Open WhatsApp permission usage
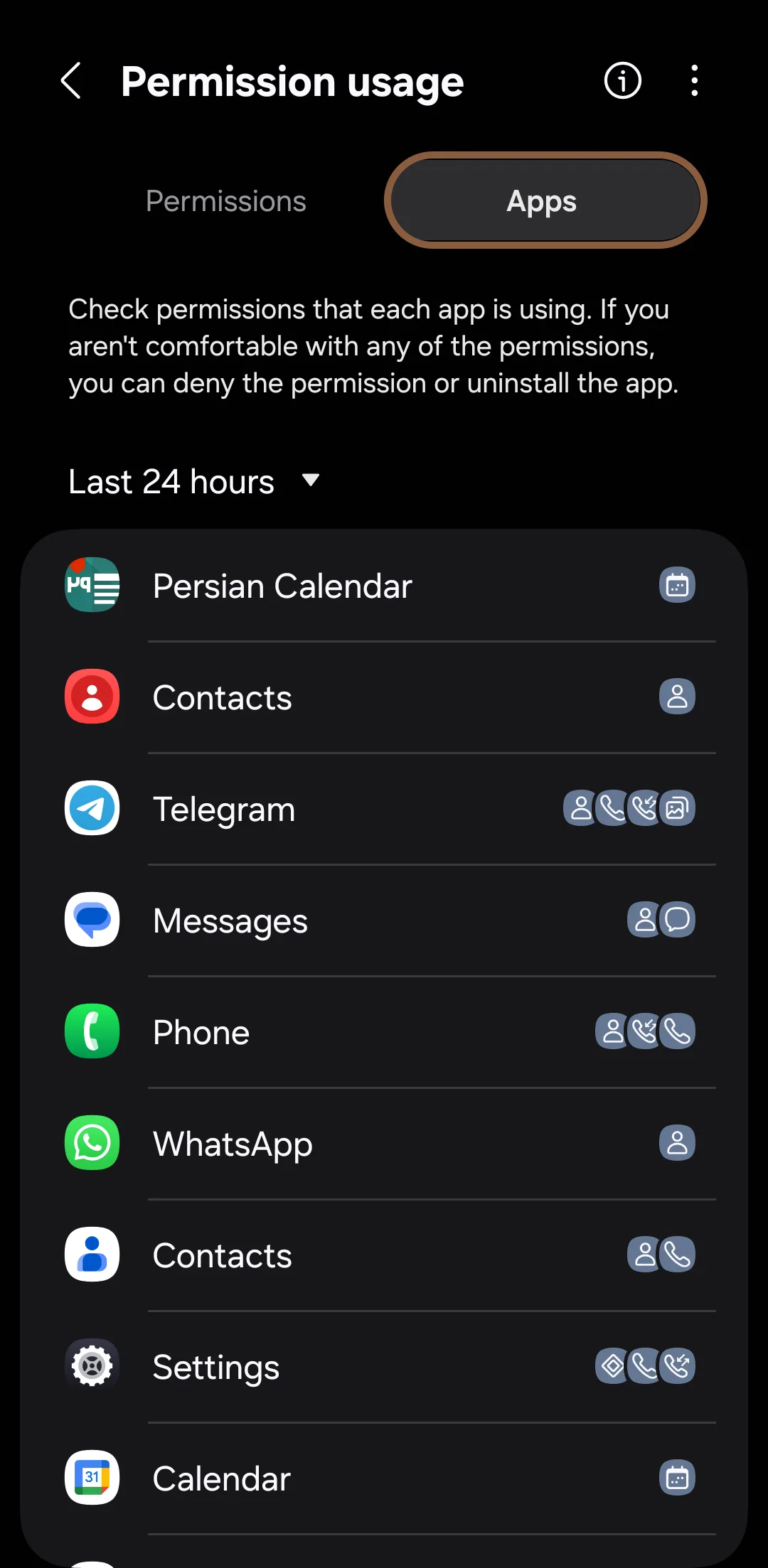Screen dimensions: 768x1568 [384, 1144]
